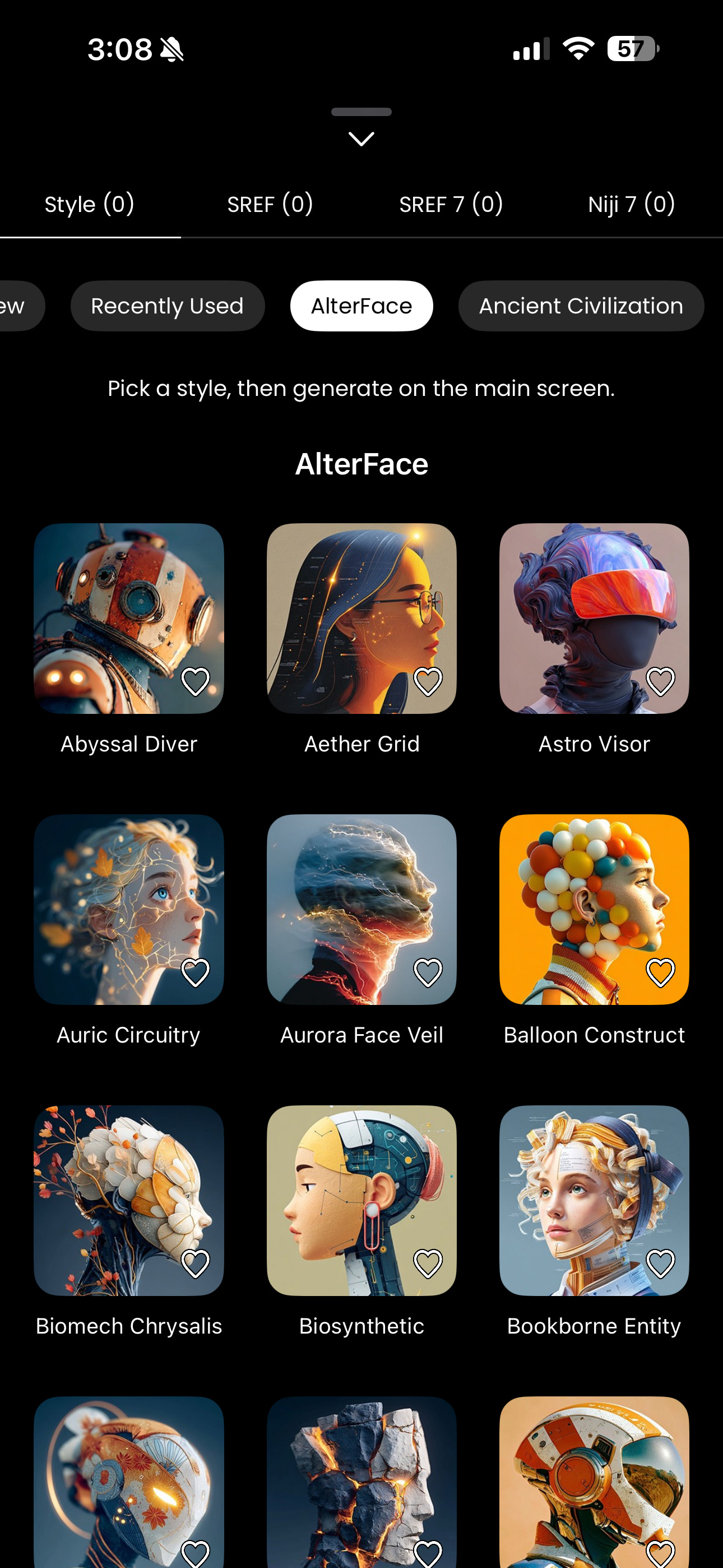Switch to the SREF (0) tab
This screenshot has width=723, height=1568.
pos(270,204)
